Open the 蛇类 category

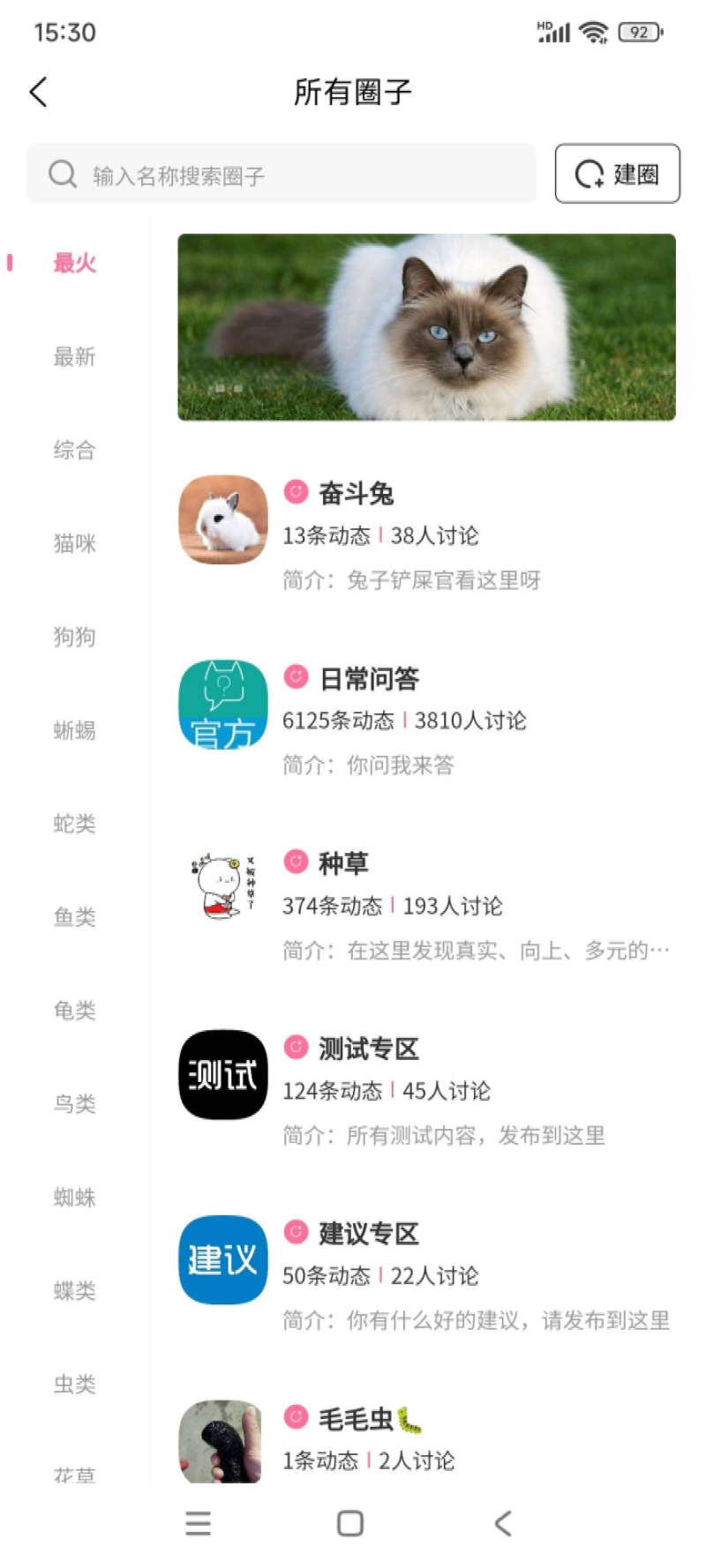click(x=74, y=824)
